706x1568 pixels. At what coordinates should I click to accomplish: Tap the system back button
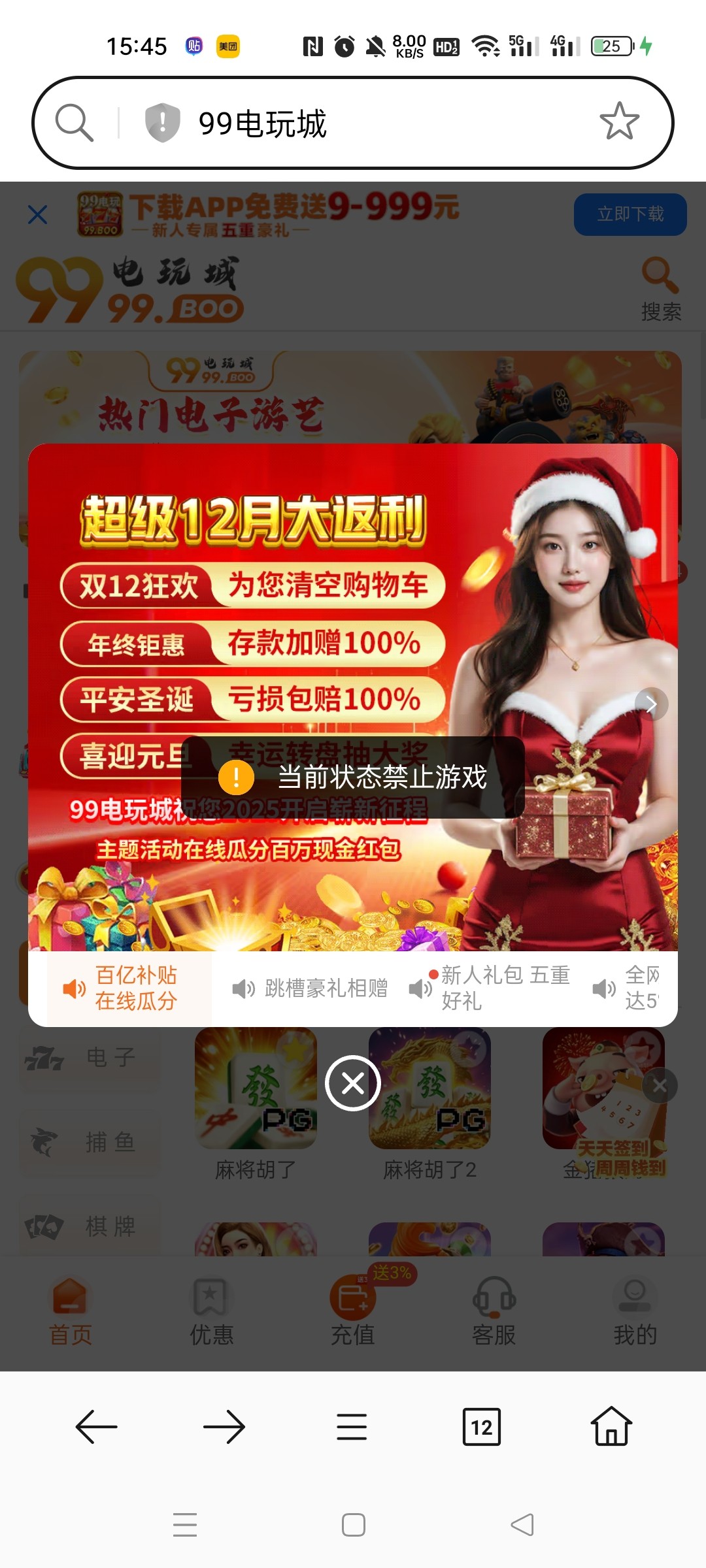tap(522, 1525)
